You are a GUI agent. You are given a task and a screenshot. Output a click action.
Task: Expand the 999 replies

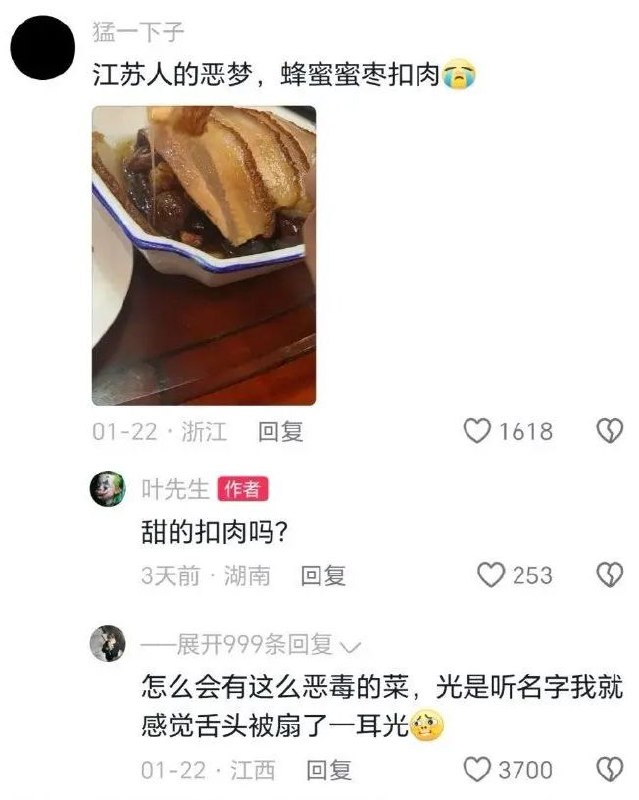251,645
